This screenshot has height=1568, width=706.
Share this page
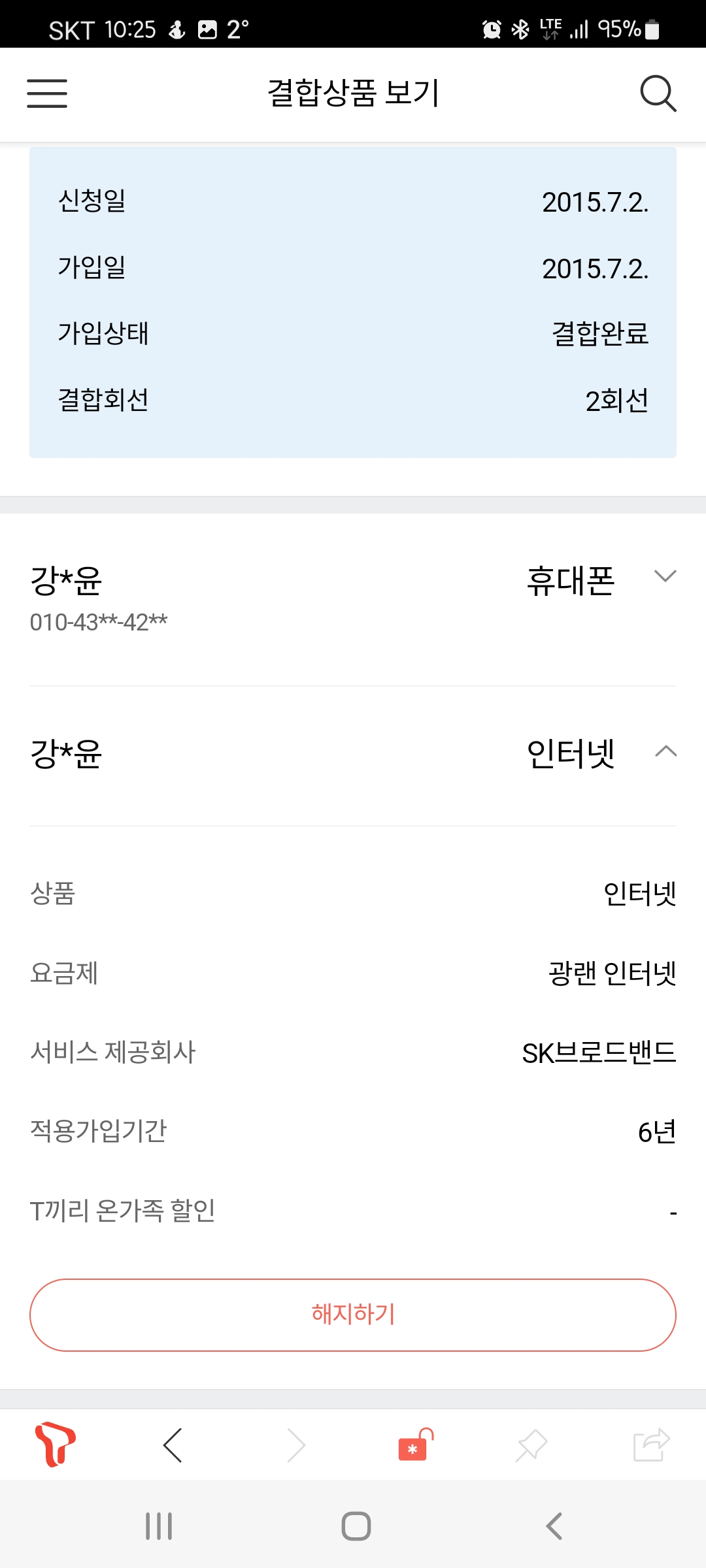click(651, 1445)
